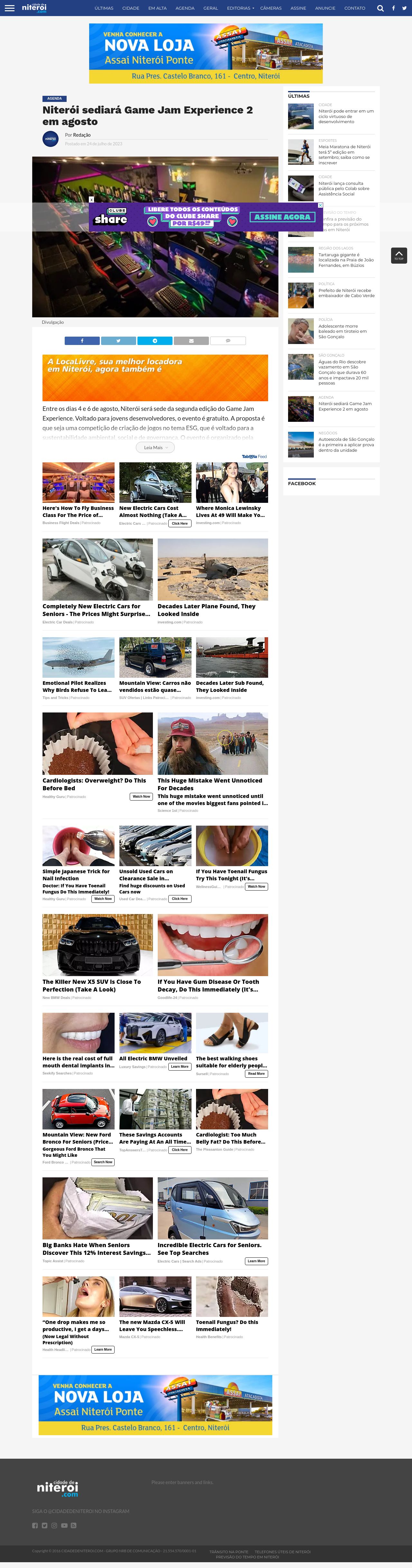
Task: Share article on Facebook
Action: [x=82, y=341]
